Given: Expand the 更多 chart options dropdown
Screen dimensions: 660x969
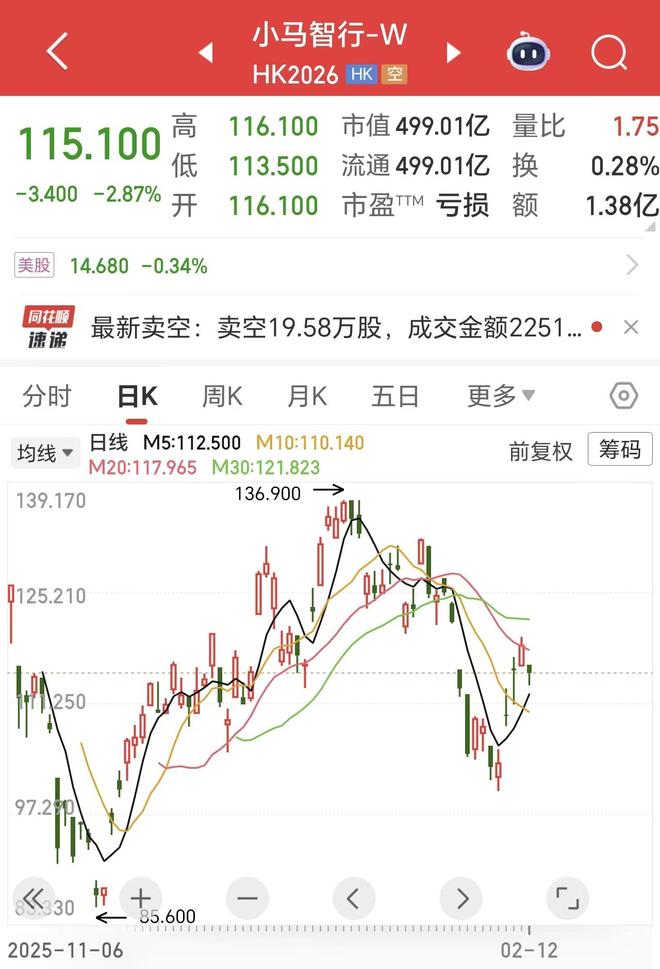Looking at the screenshot, I should coord(501,396).
